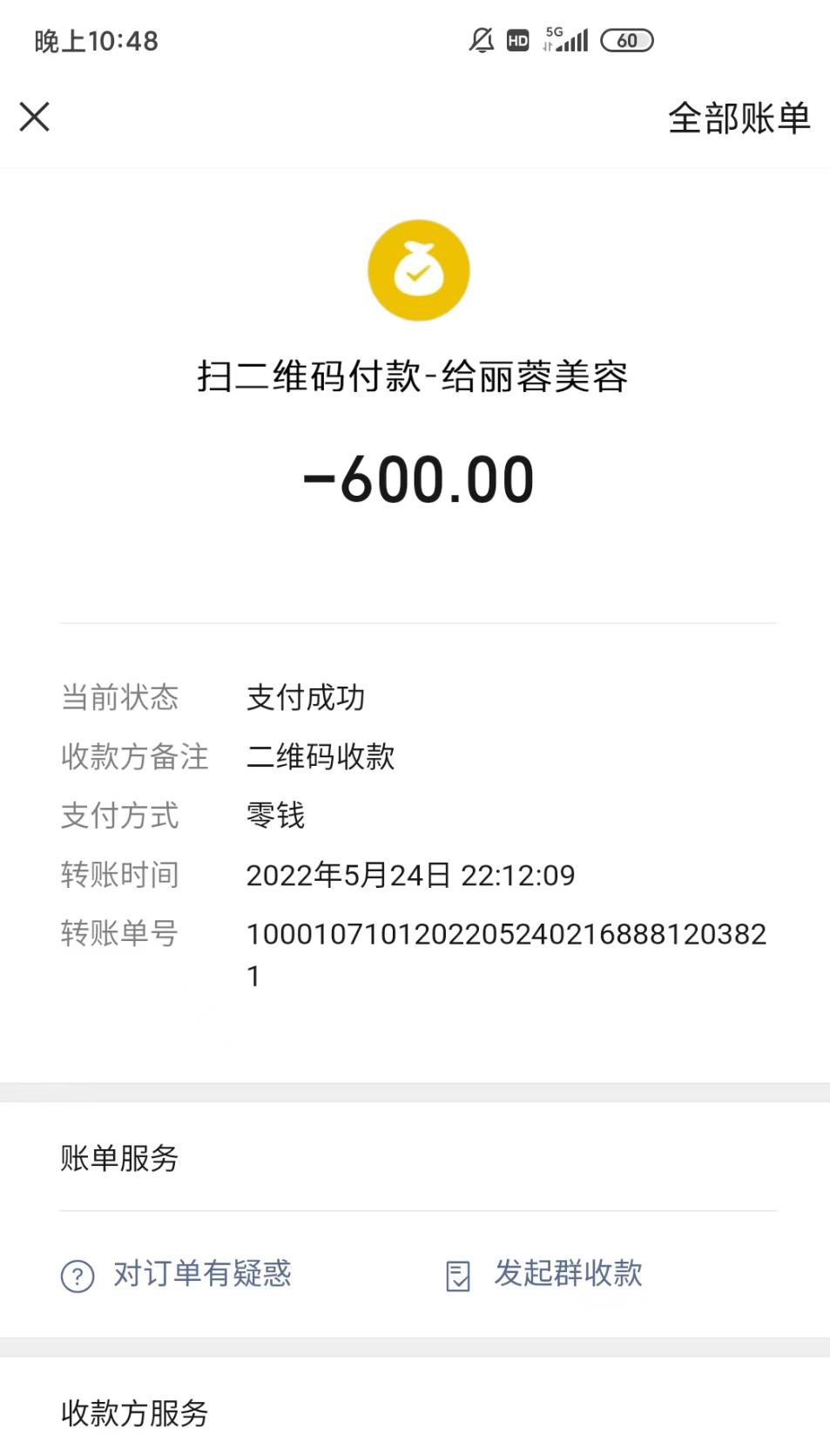Tap the amount -600.00 display

point(416,477)
